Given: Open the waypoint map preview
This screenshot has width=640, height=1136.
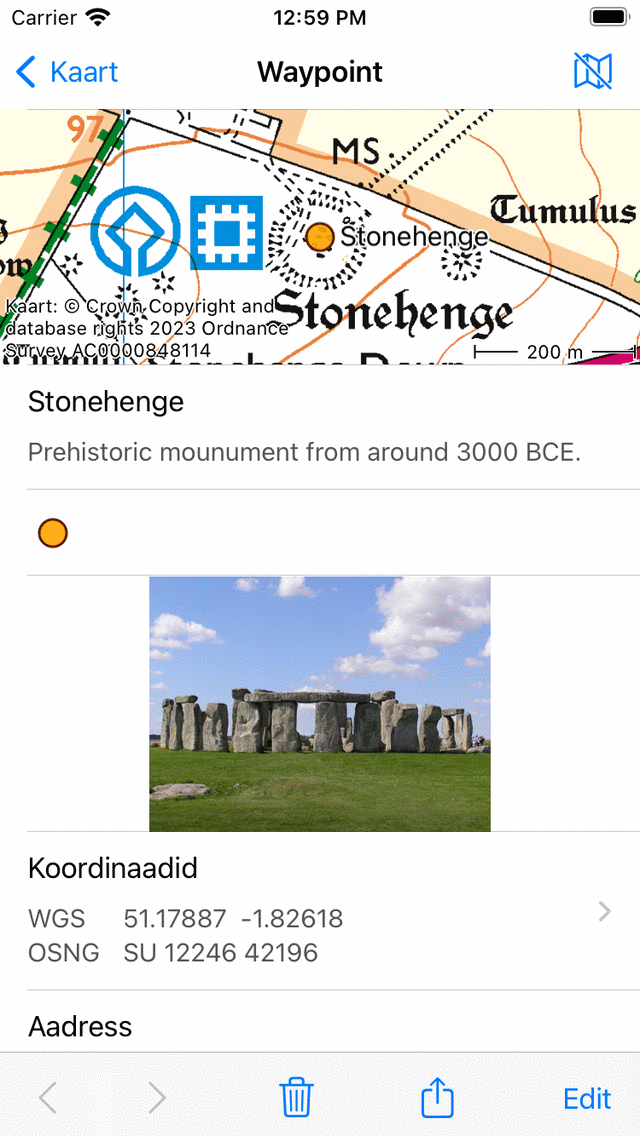Looking at the screenshot, I should click(320, 236).
